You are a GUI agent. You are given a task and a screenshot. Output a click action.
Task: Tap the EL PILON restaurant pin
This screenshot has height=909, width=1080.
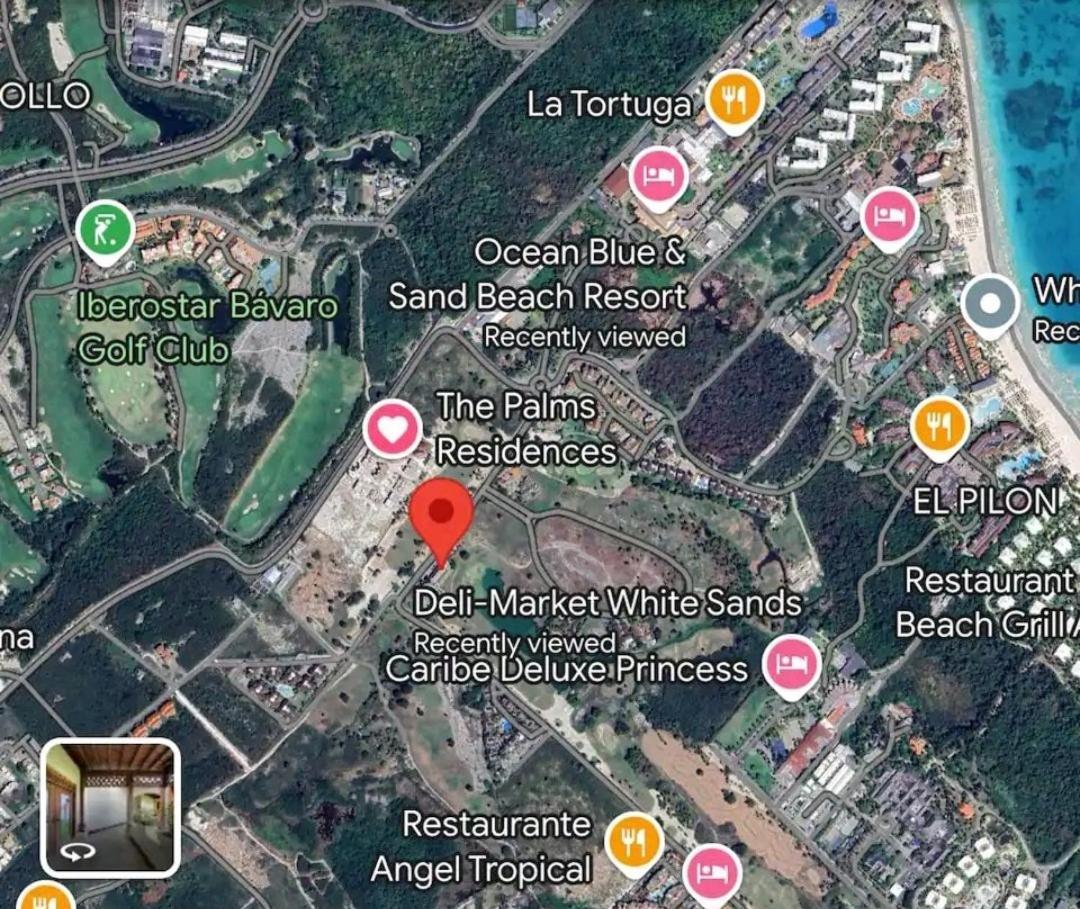939,426
